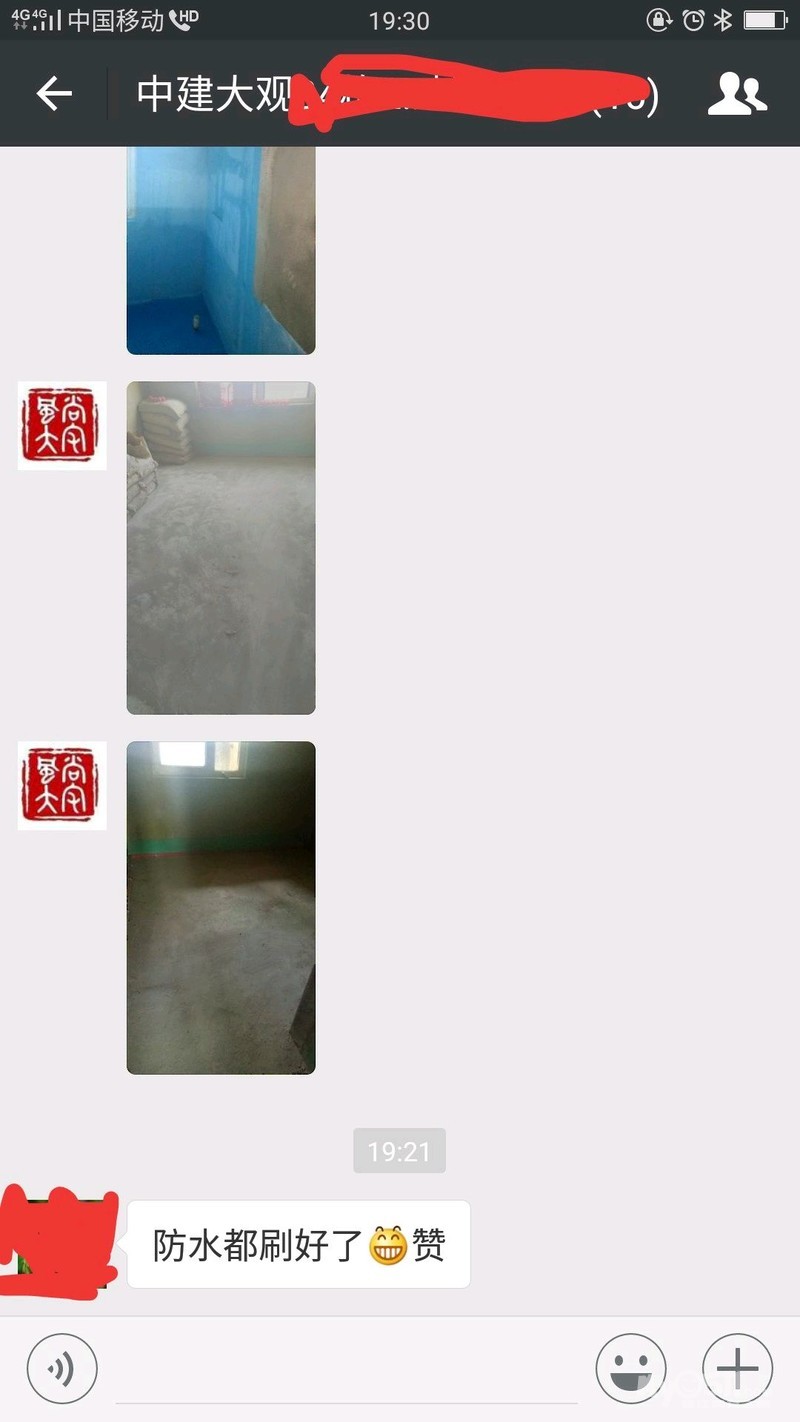Switch to voice message input
The height and width of the screenshot is (1422, 800).
(x=62, y=1369)
